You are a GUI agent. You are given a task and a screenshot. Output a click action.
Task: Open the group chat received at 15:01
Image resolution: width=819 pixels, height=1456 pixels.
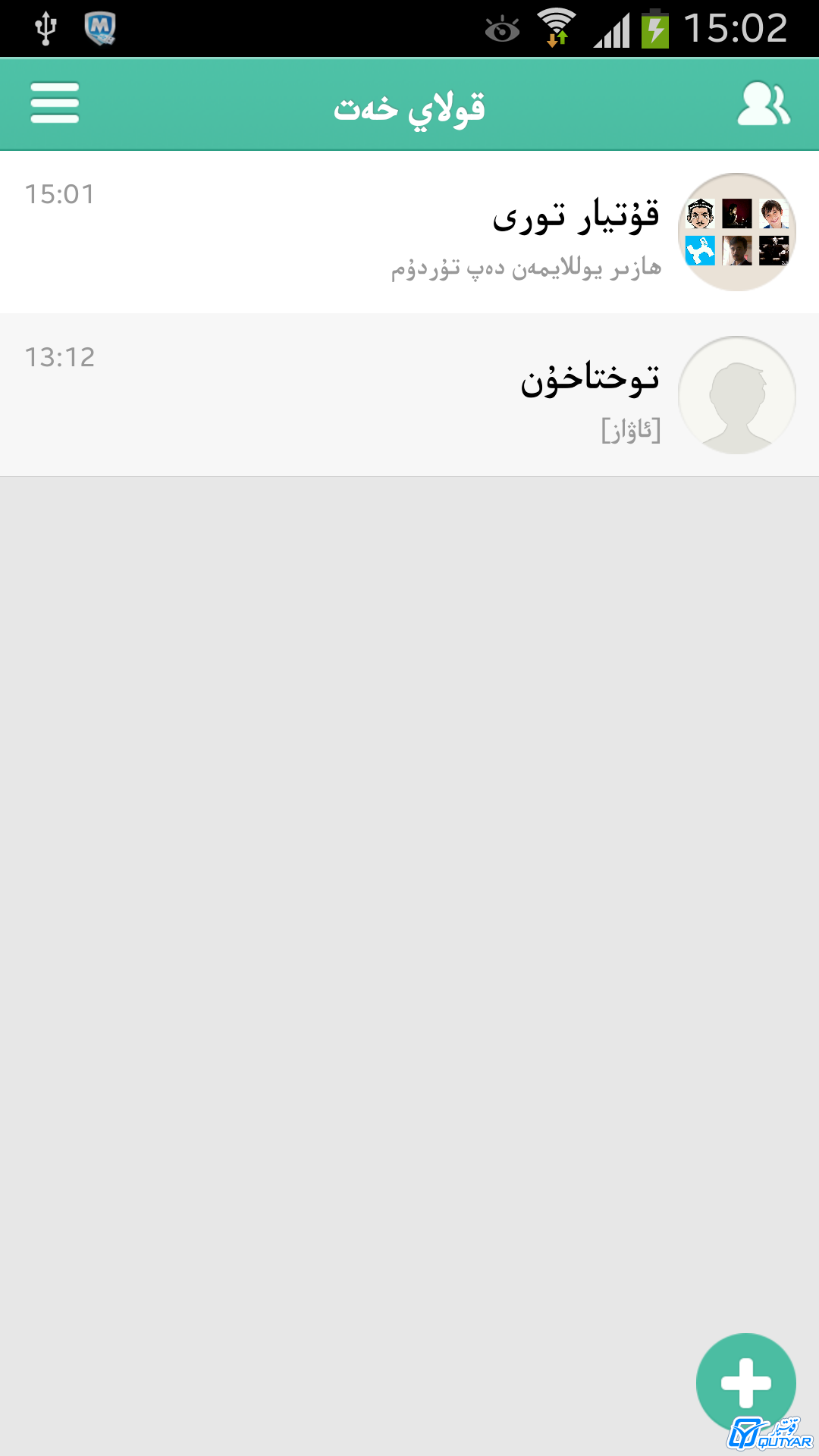click(x=409, y=232)
